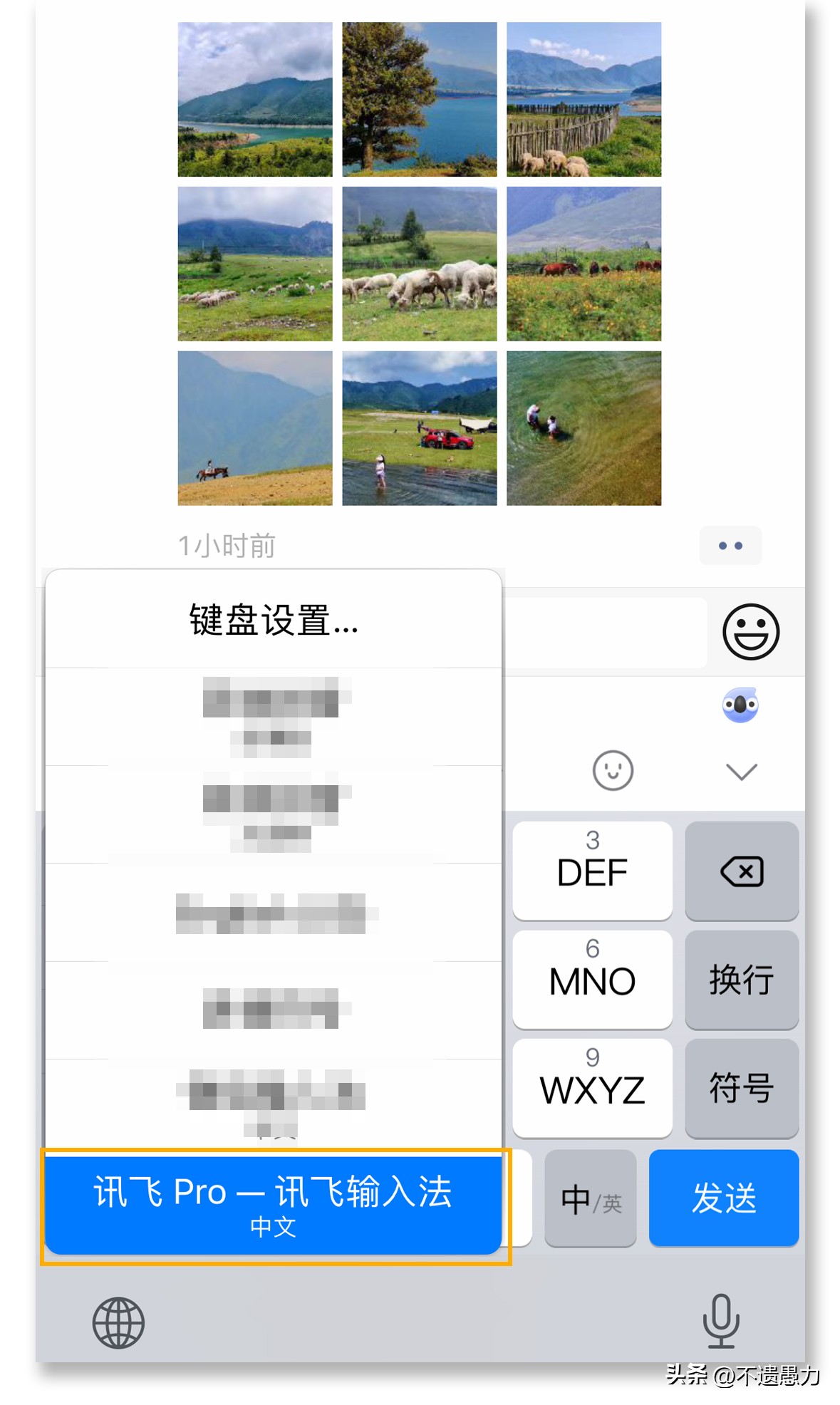Open the 符号 symbols key
The width and height of the screenshot is (840, 1405).
[x=741, y=1088]
